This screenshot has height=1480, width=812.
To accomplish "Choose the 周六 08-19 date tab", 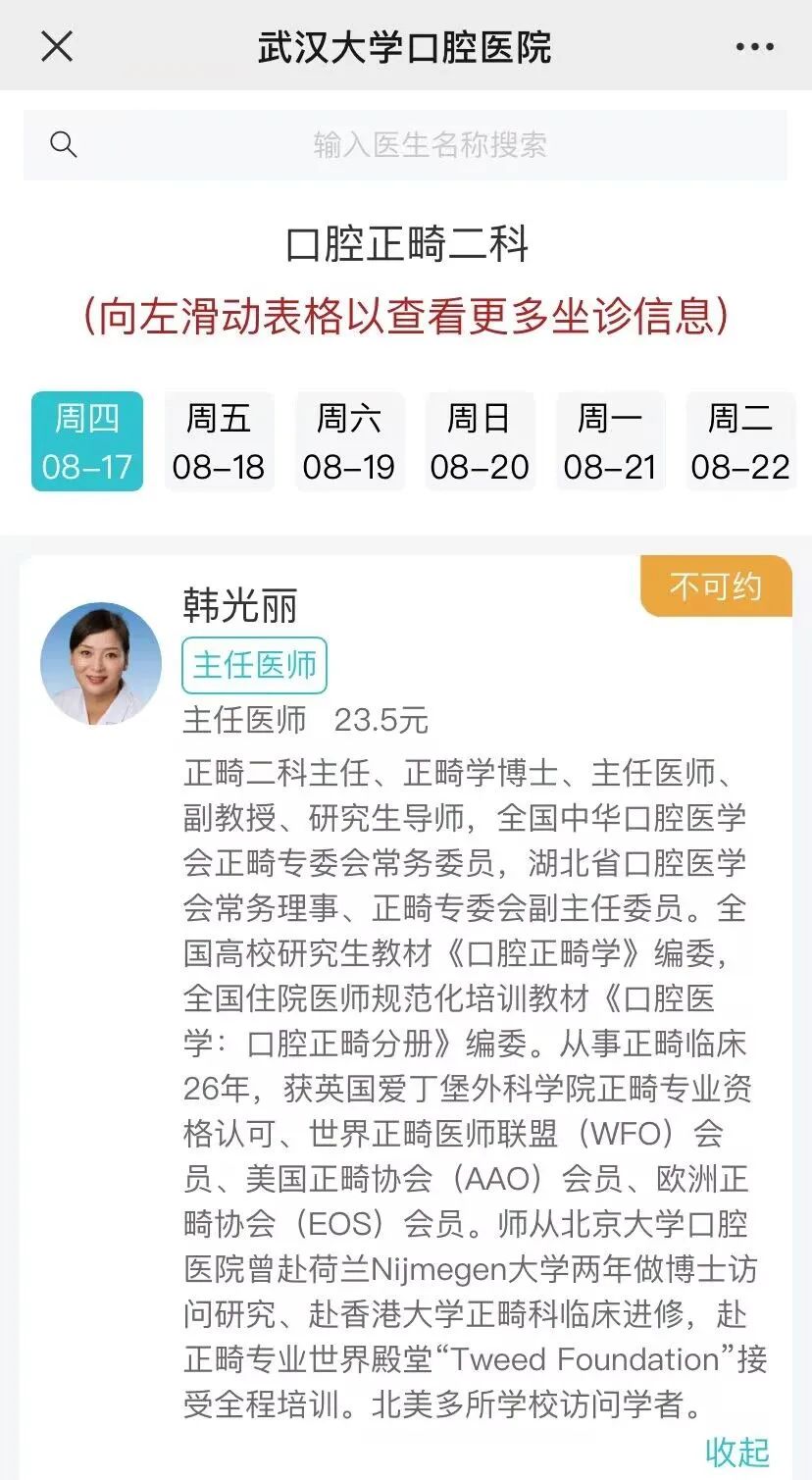I will point(348,441).
